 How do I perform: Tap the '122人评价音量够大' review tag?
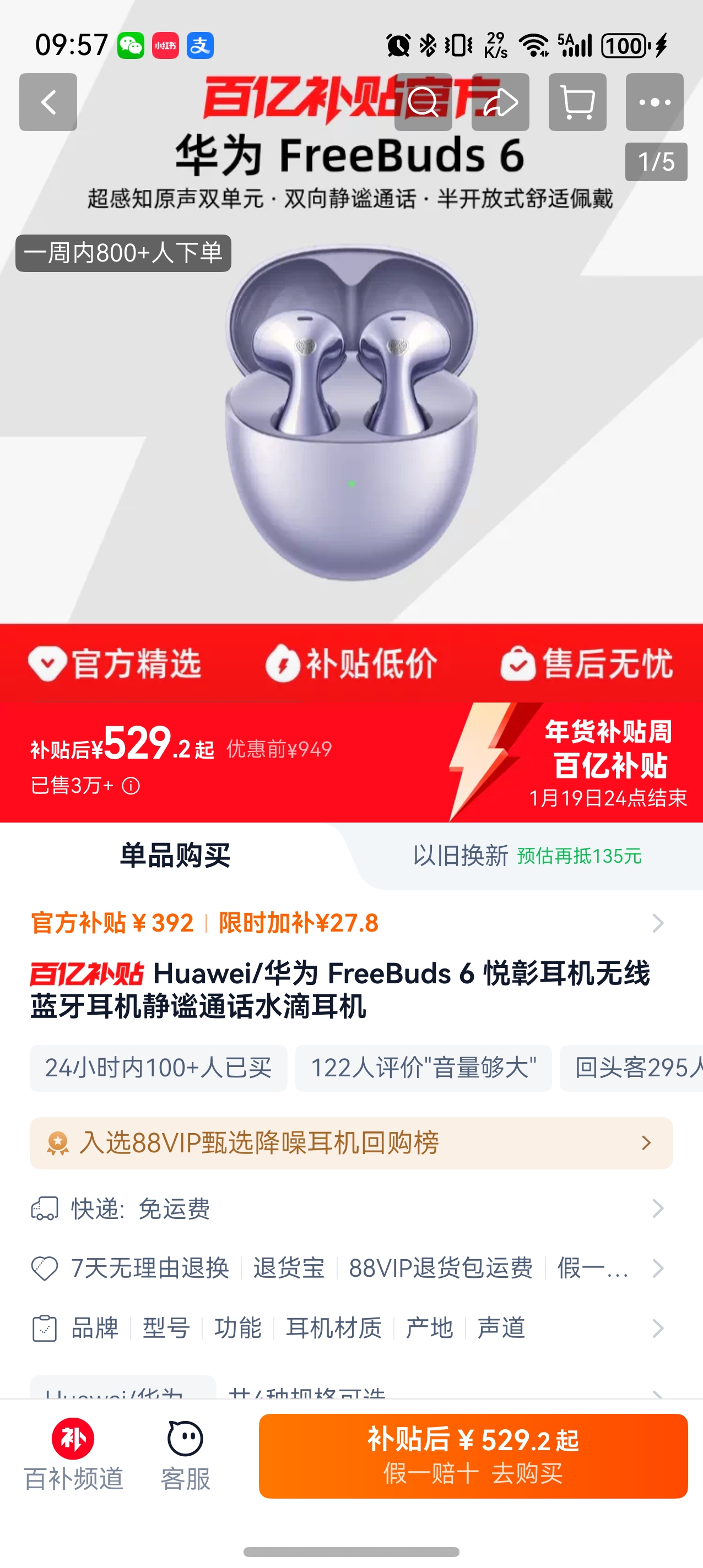(x=425, y=1069)
